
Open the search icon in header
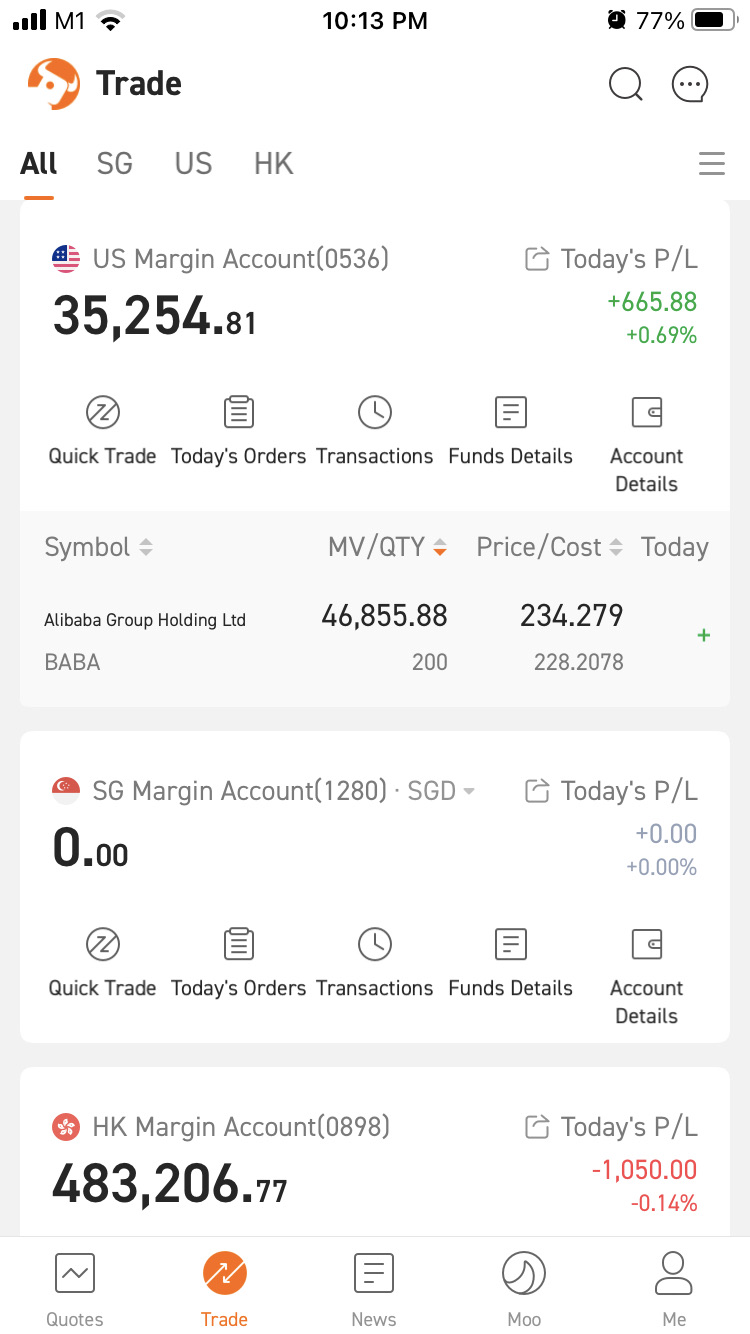click(x=625, y=84)
